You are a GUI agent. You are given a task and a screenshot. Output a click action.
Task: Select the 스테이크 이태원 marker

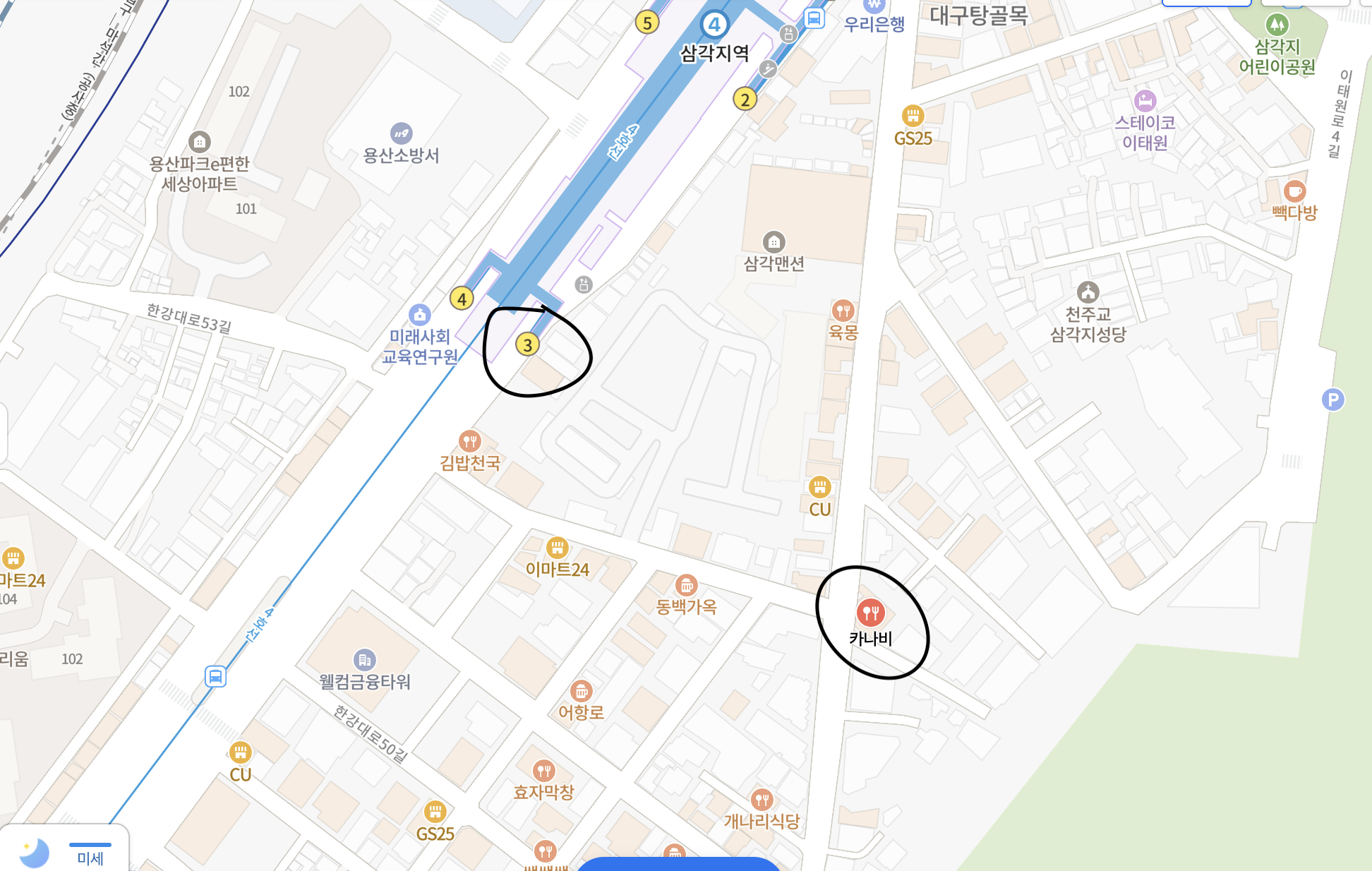tap(1145, 101)
